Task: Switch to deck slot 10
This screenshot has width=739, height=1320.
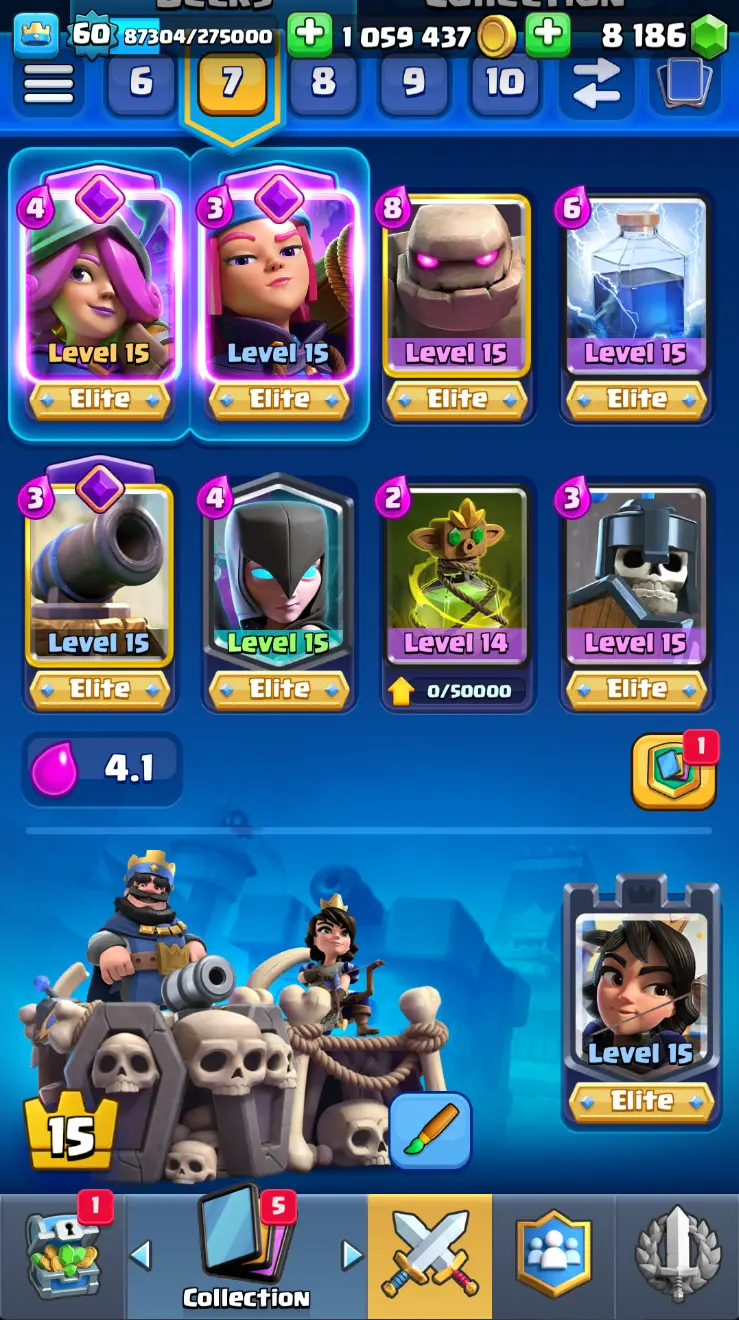Action: point(505,82)
